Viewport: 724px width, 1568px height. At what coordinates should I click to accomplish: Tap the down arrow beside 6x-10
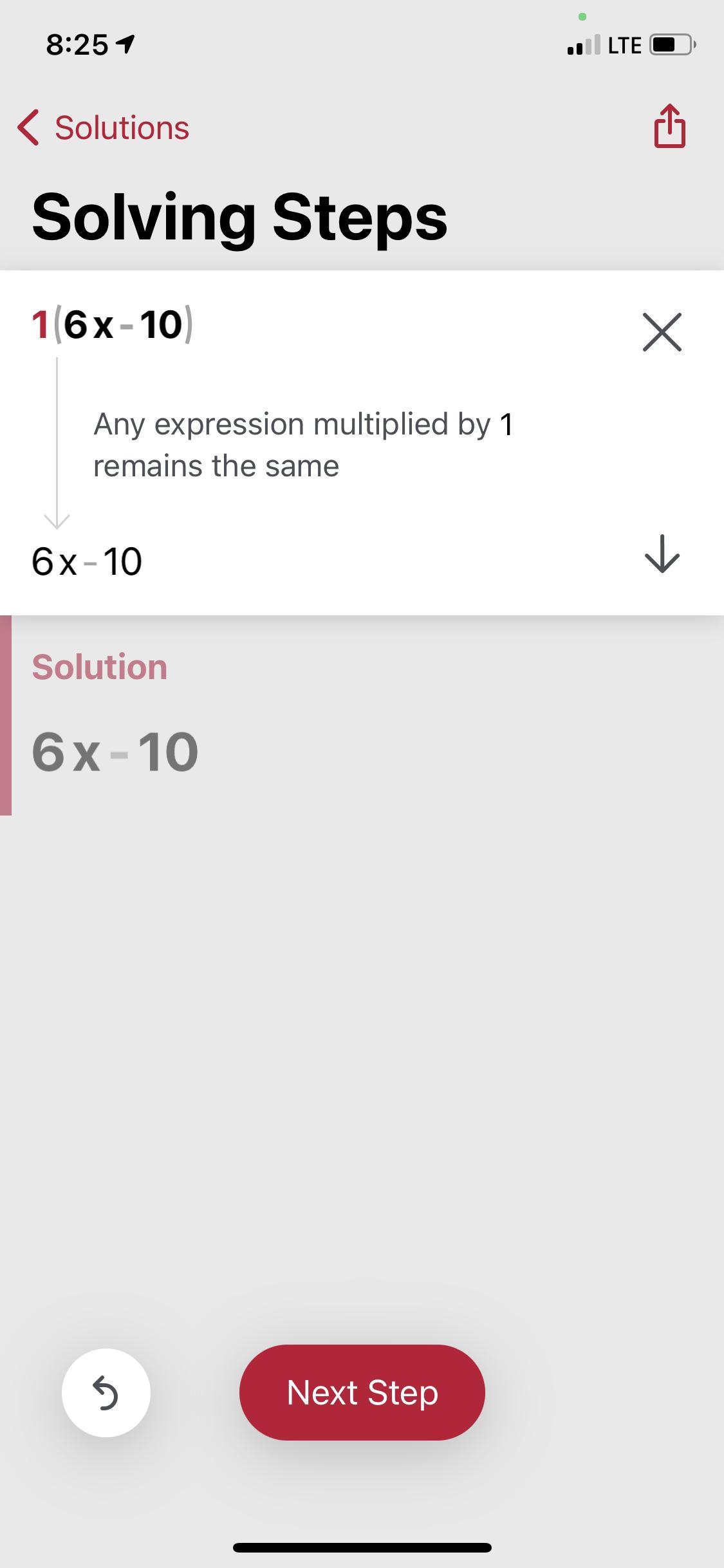662,554
